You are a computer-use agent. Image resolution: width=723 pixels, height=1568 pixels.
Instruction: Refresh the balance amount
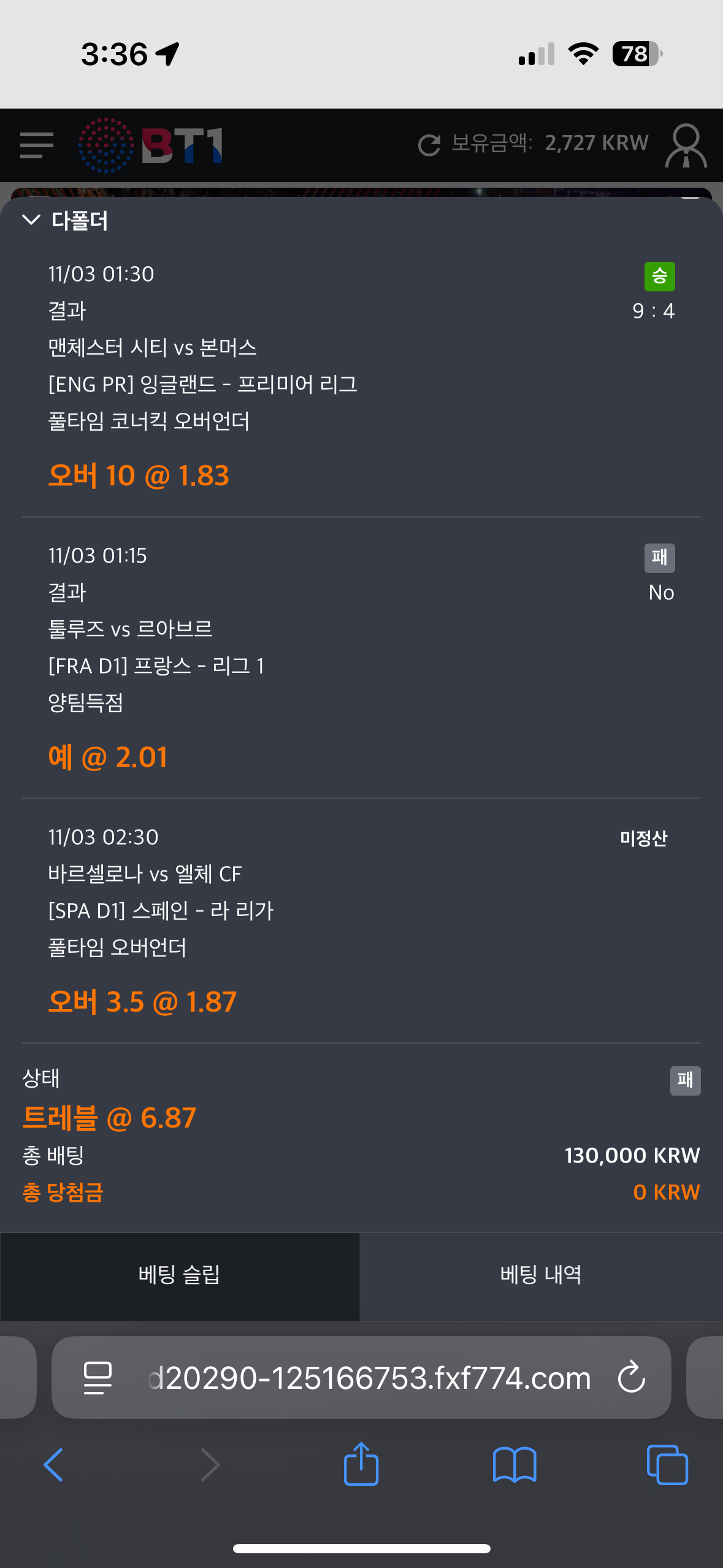[429, 145]
